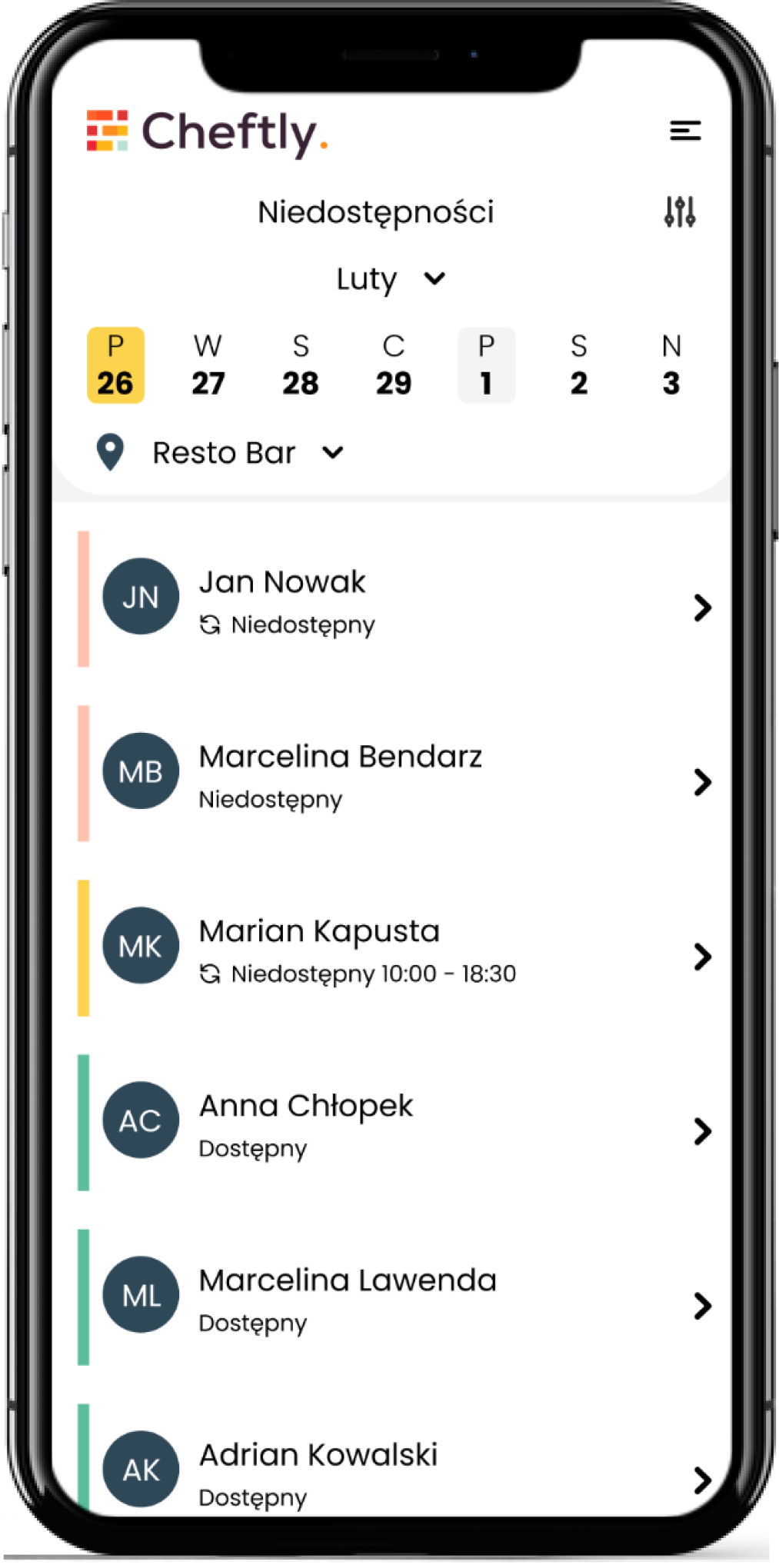
Task: Select Thursday 29 in the calendar
Action: [x=394, y=365]
